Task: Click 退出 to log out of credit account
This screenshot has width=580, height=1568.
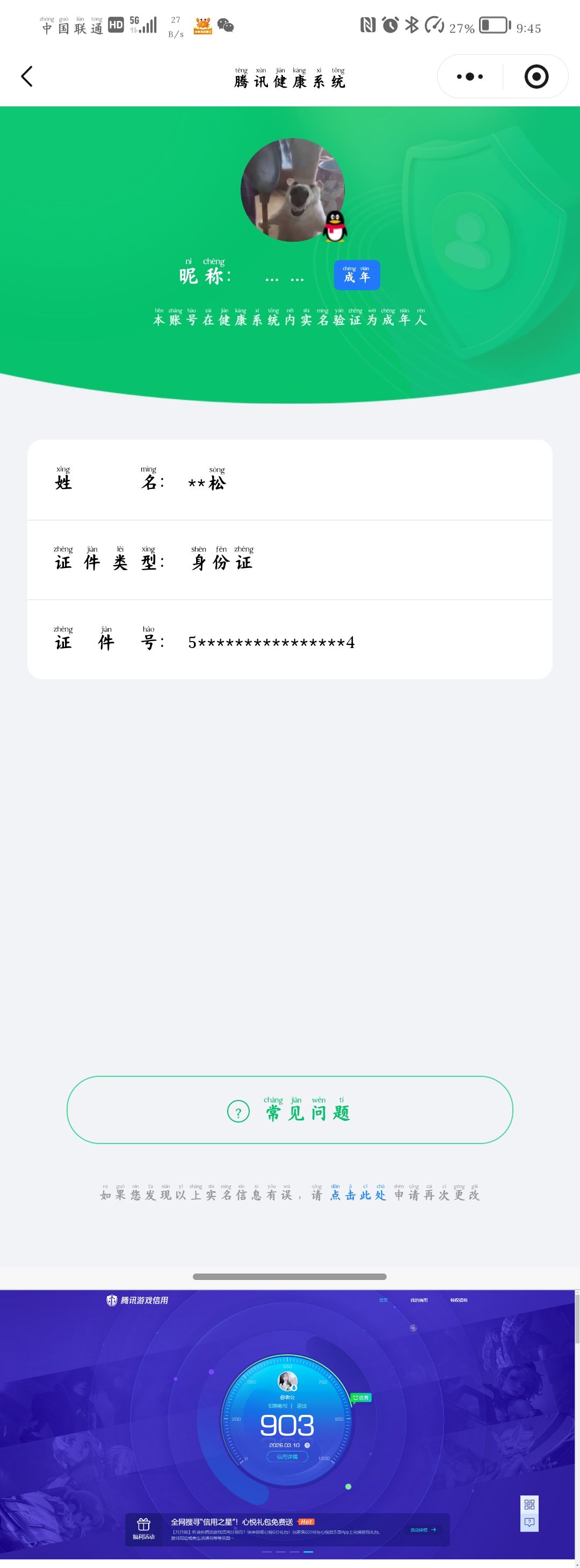Action: pos(301,1406)
